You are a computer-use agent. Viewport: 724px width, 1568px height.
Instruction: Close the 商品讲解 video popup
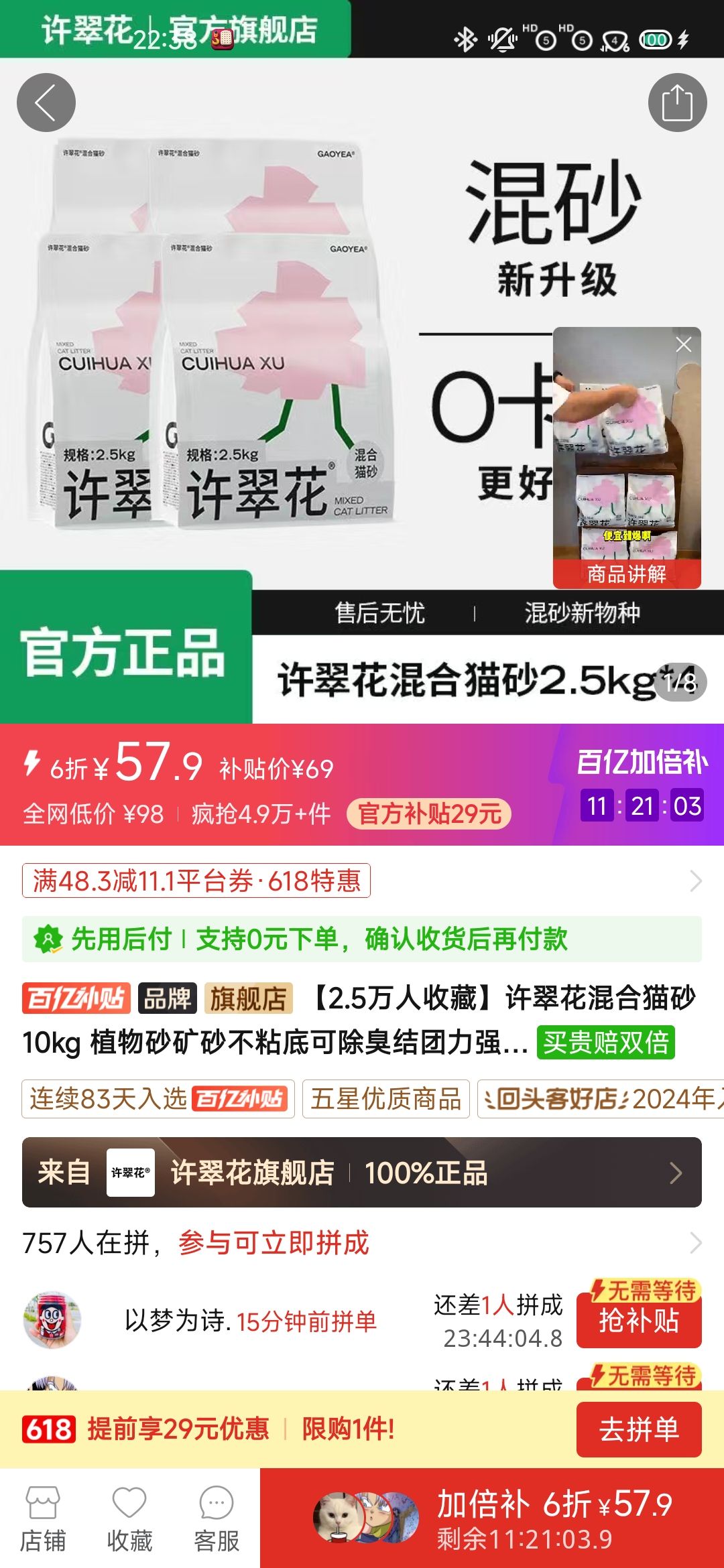pos(683,344)
